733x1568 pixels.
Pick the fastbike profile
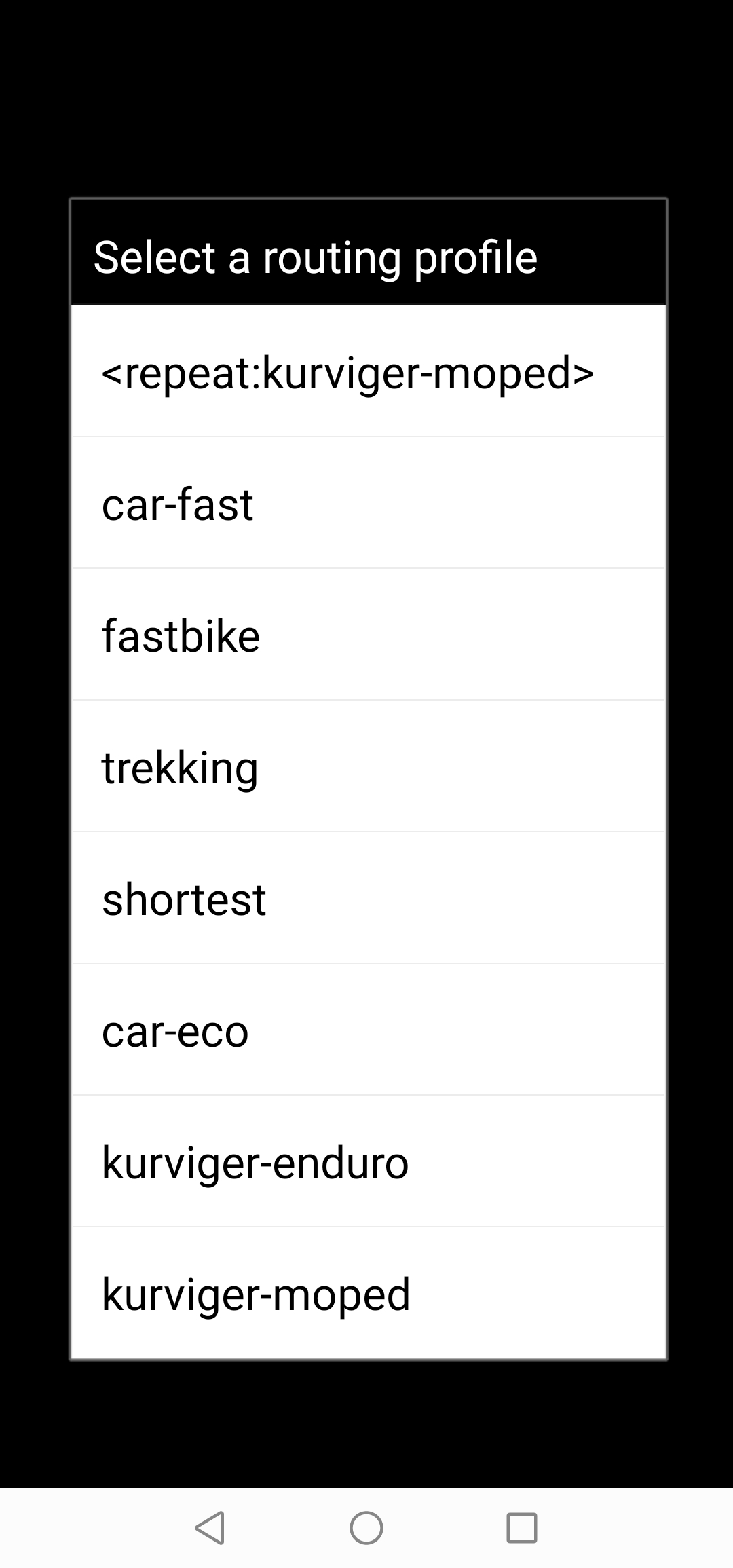(x=369, y=635)
